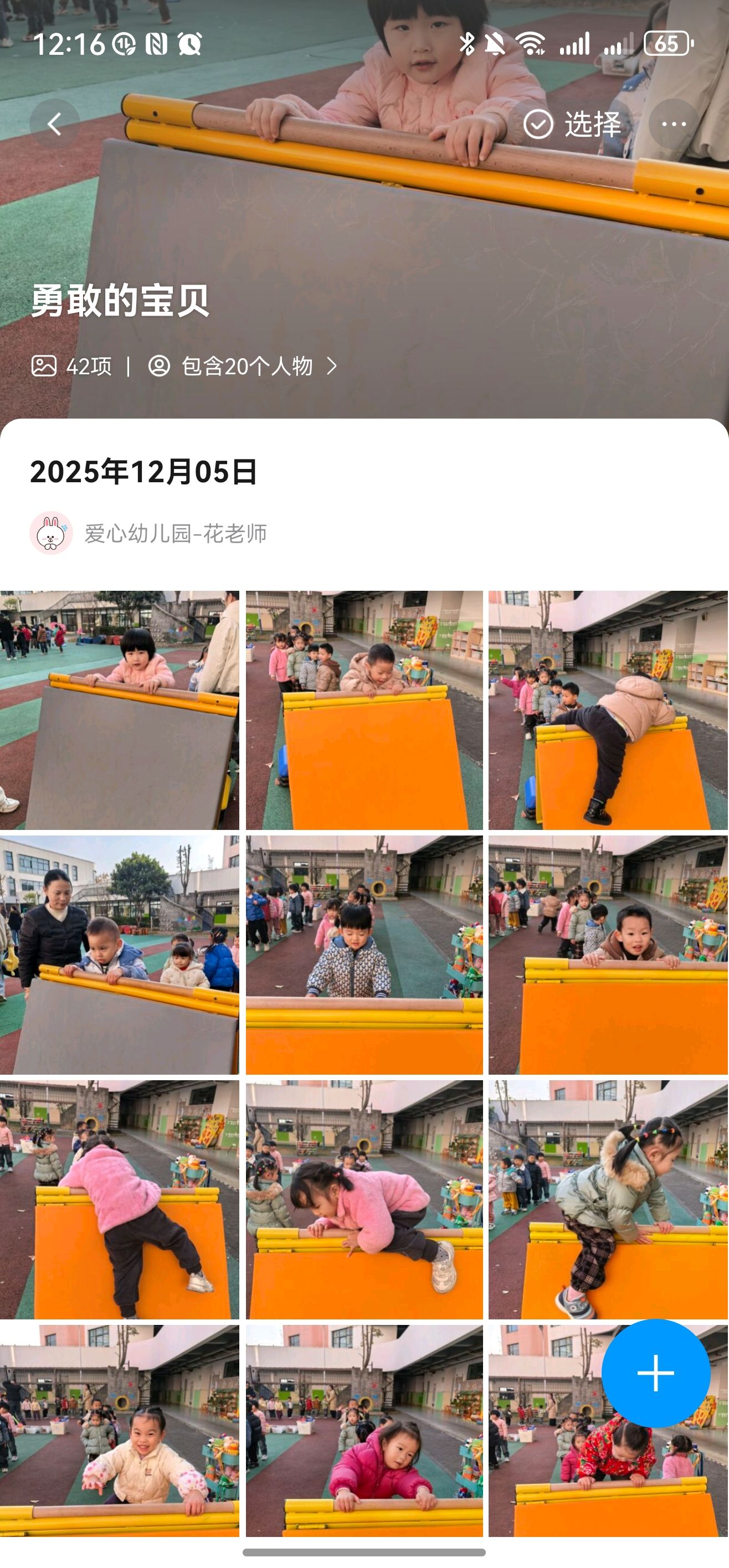Screen dimensions: 729x1568
Task: Open photo of child climbing over orange board in beige coat
Action: coord(608,710)
